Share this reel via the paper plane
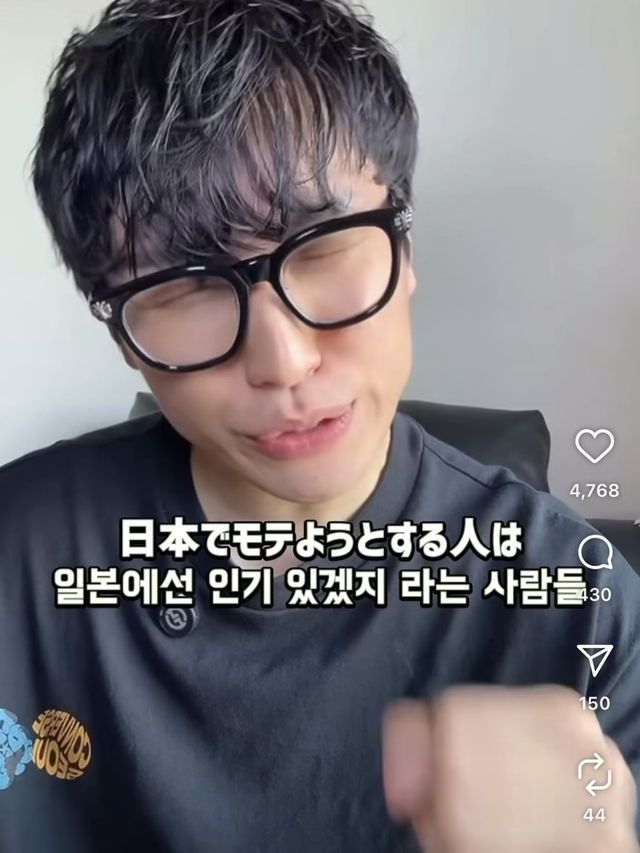640x853 pixels. [x=594, y=660]
